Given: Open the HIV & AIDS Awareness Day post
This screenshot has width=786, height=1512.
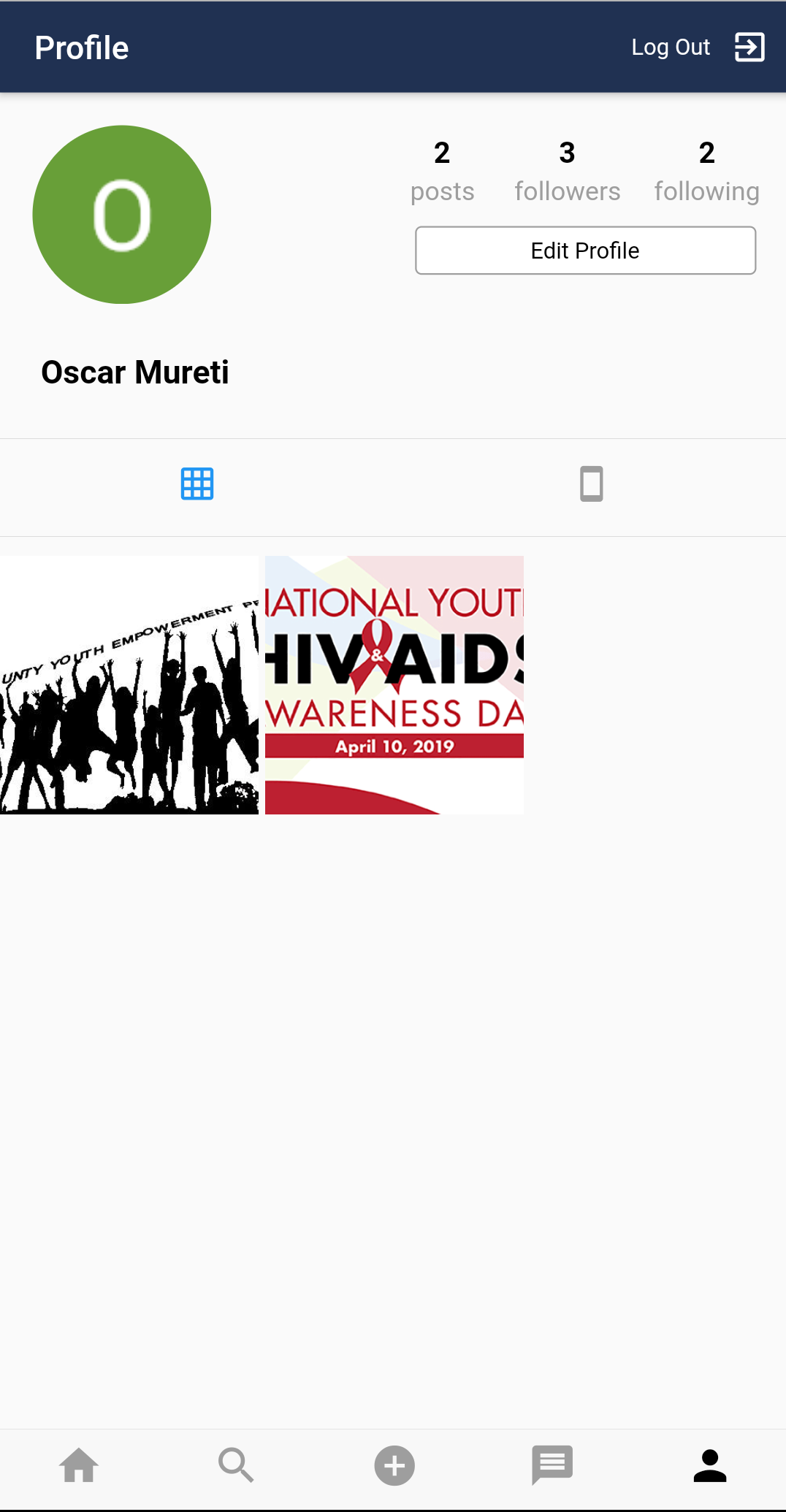Looking at the screenshot, I should point(394,685).
